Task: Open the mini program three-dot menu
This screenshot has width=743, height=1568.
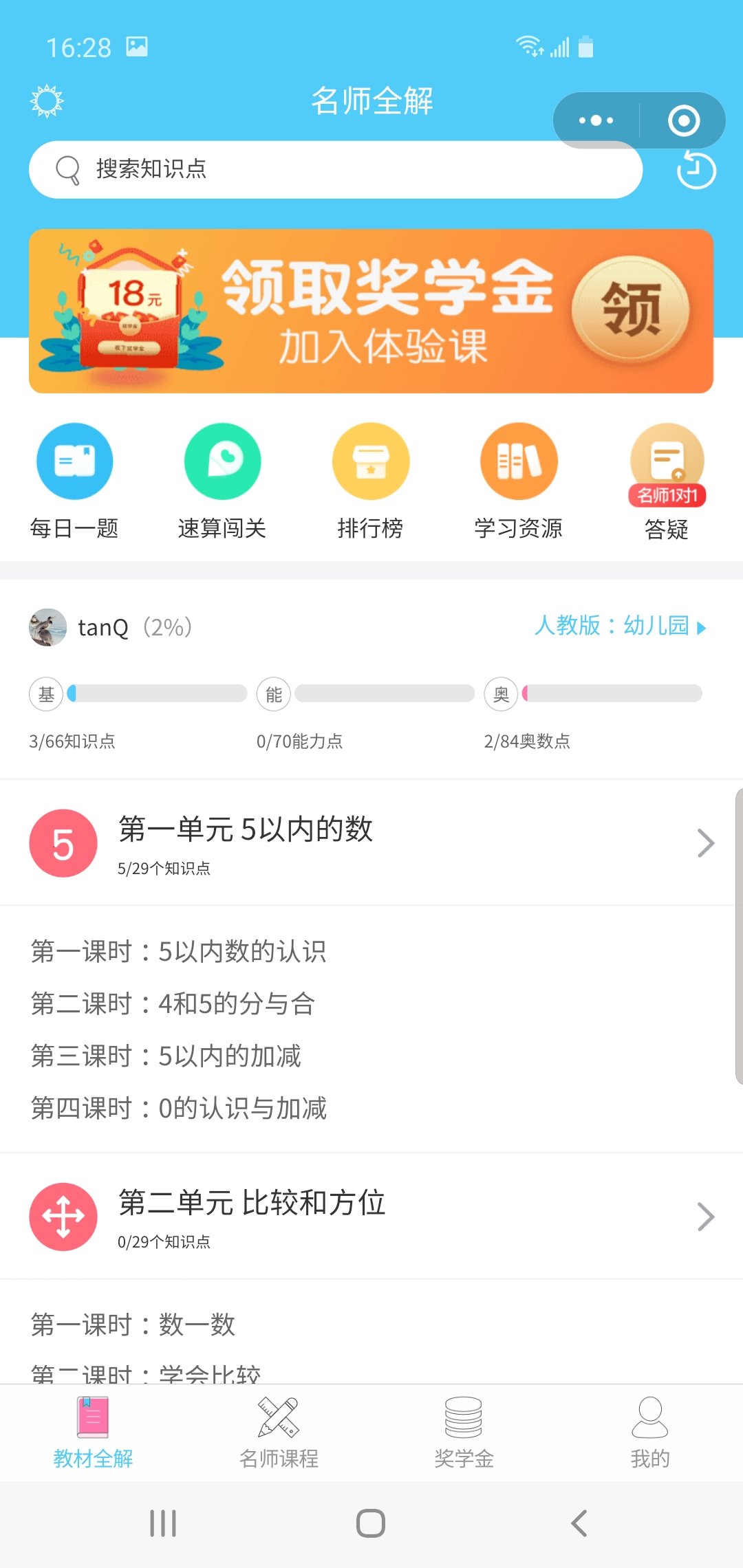Action: pos(596,120)
